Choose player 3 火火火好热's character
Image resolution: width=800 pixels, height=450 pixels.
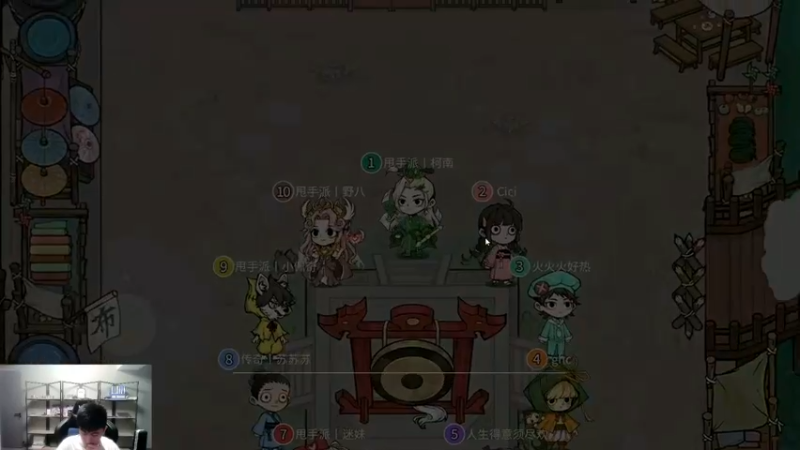point(551,312)
